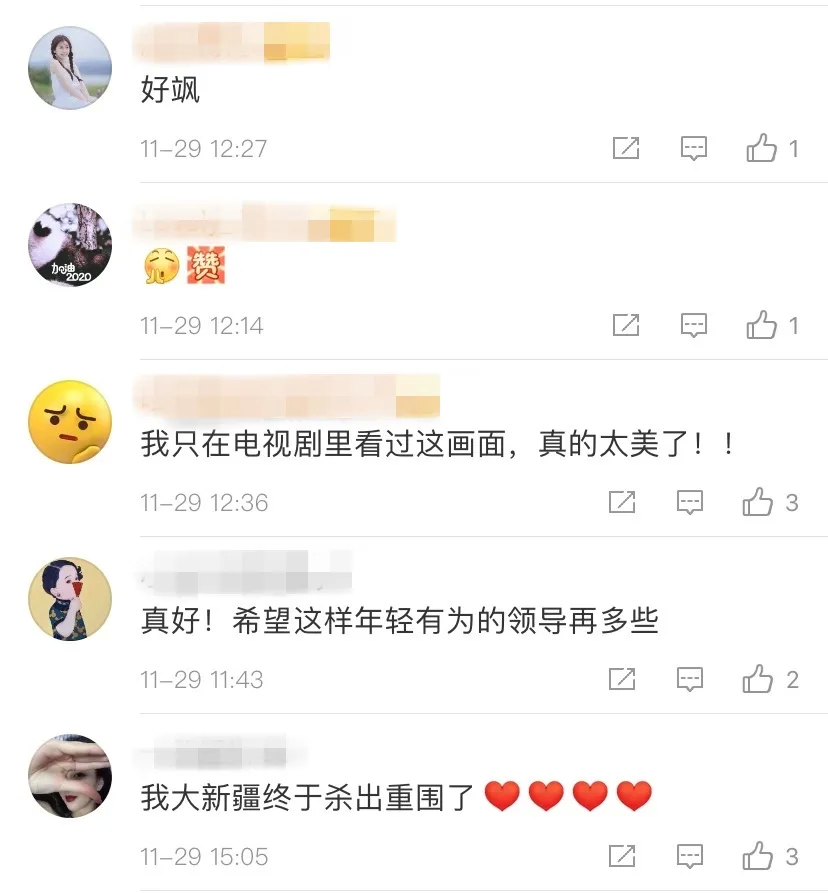The width and height of the screenshot is (828, 893).
Task: Like the comment "我大新疆终于杀出重围了"
Action: click(757, 857)
